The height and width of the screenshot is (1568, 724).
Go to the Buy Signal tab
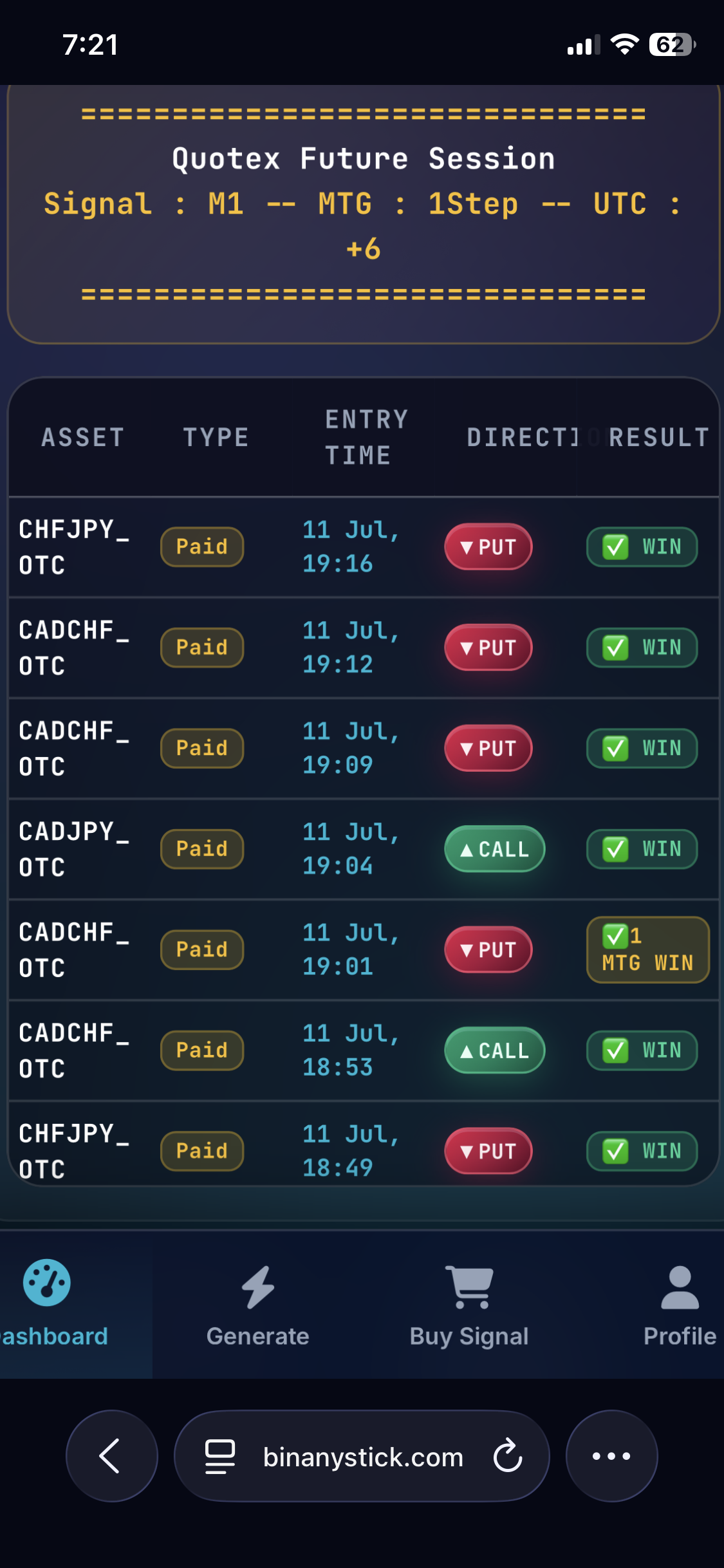pyautogui.click(x=469, y=1304)
